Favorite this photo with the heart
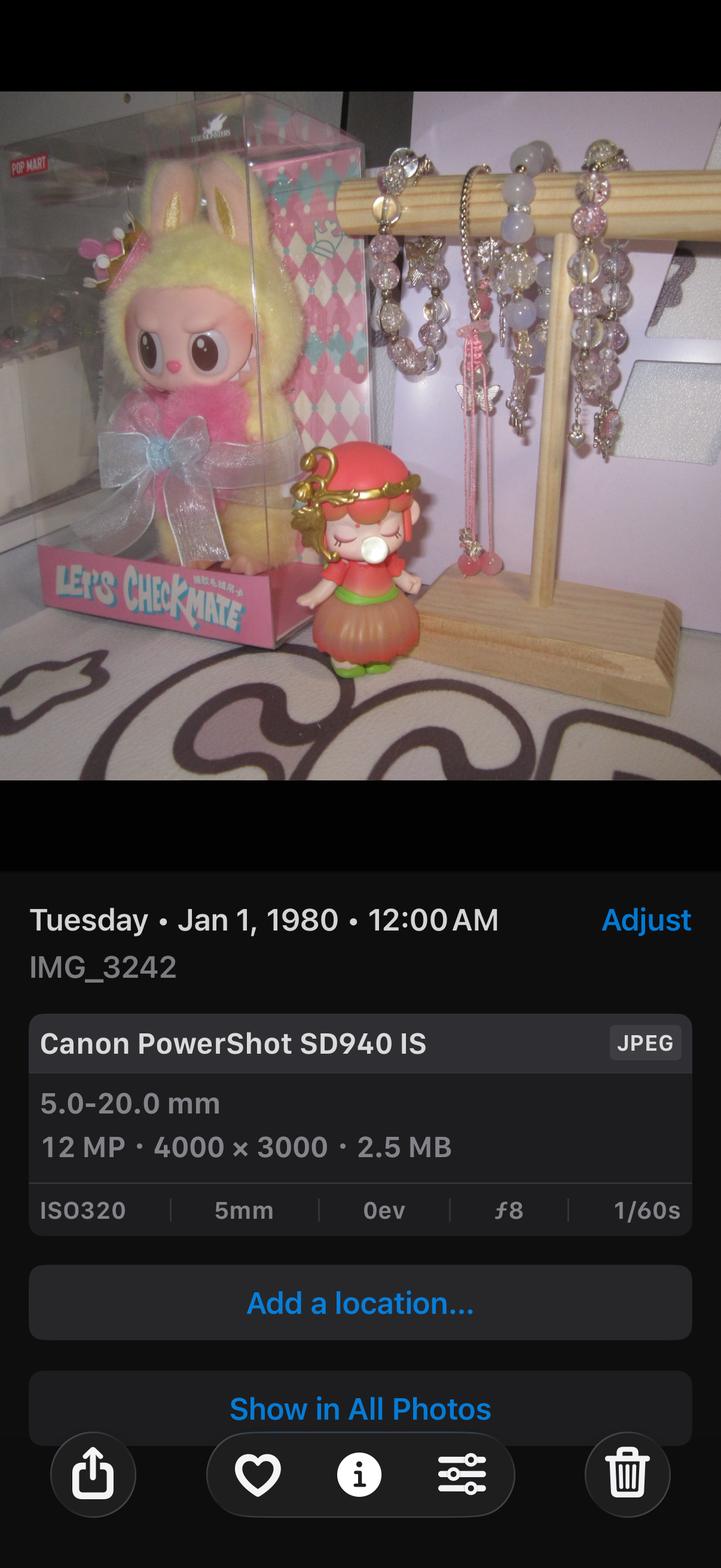 tap(258, 1474)
